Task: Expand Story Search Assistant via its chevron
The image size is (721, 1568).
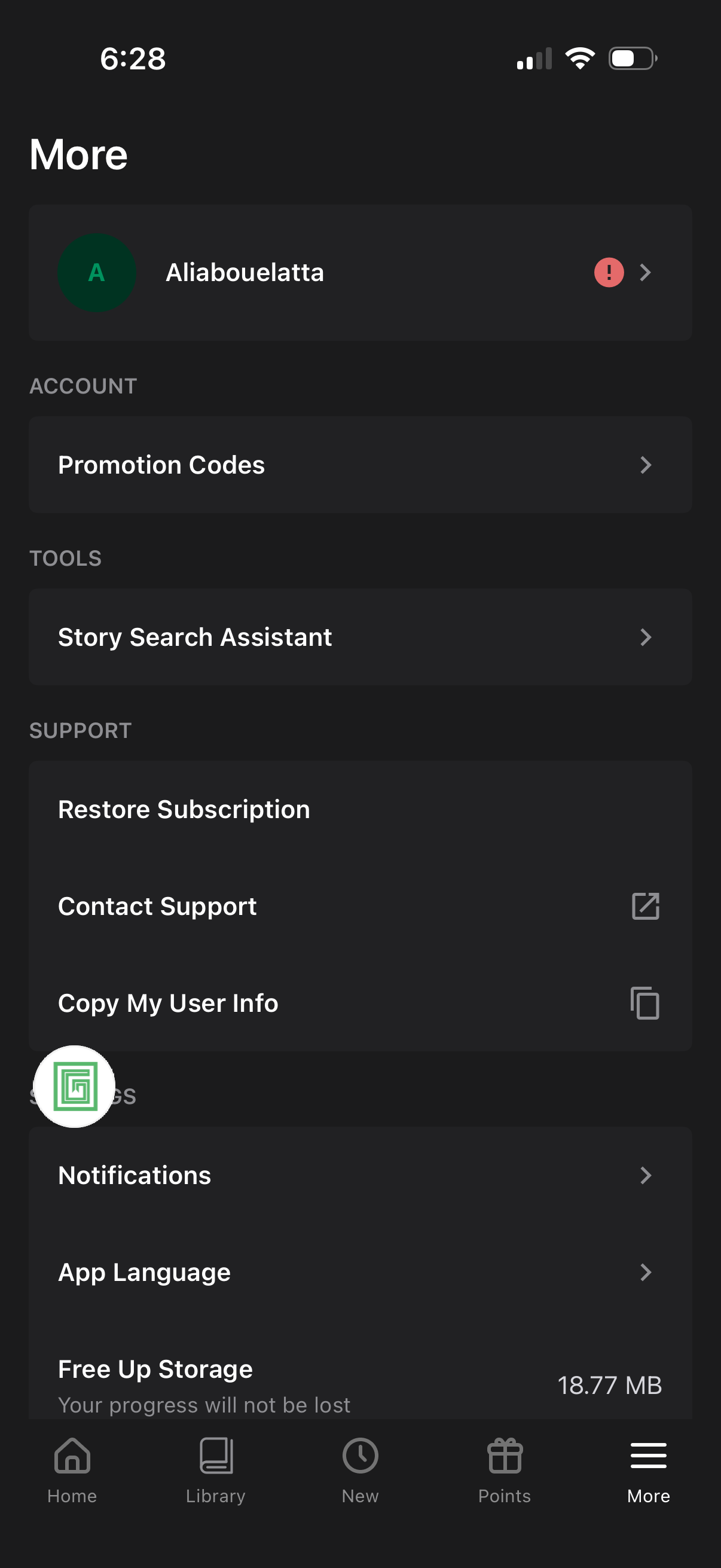Action: click(x=646, y=637)
